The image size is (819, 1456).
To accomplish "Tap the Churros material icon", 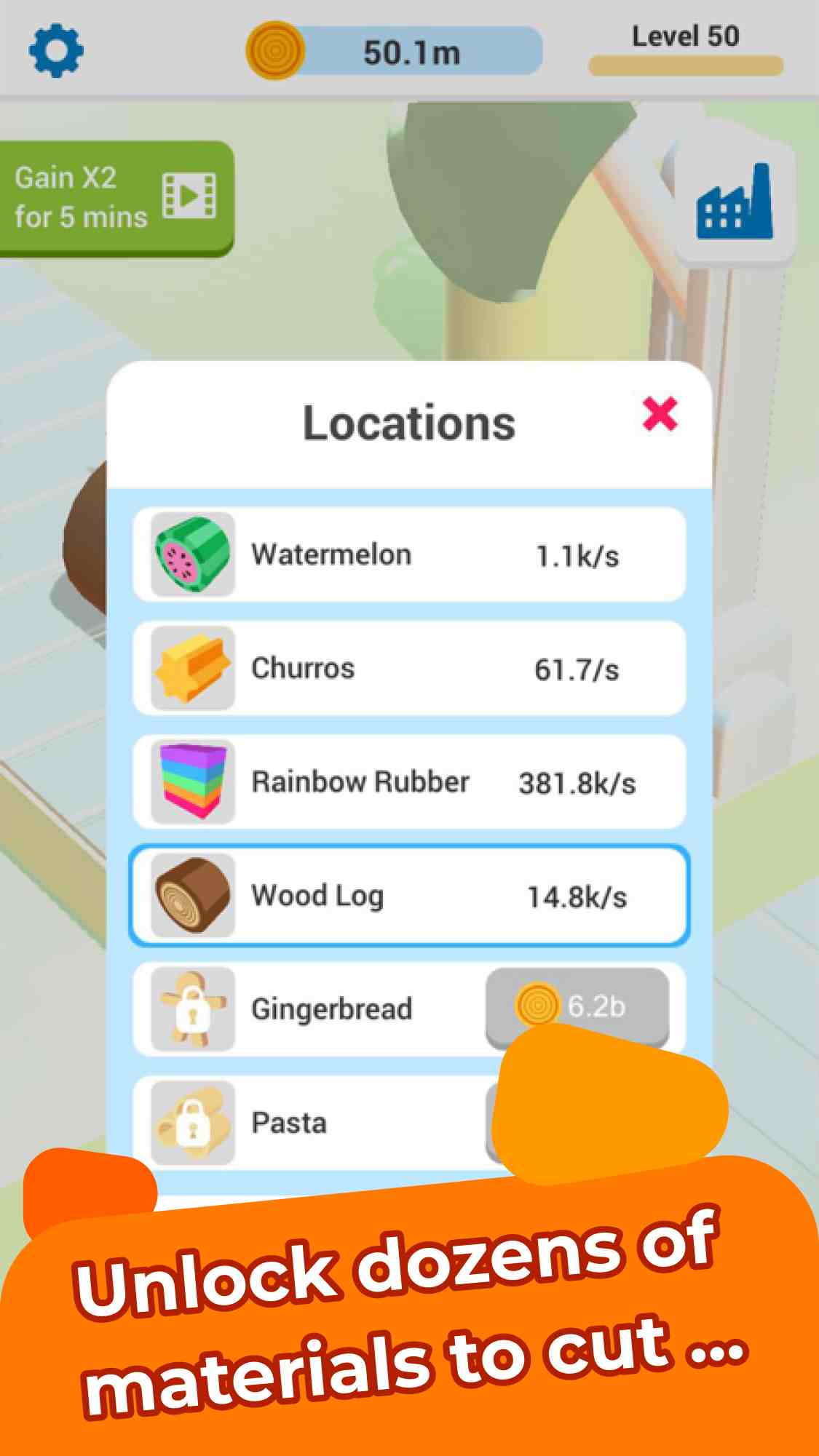I will click(x=191, y=667).
